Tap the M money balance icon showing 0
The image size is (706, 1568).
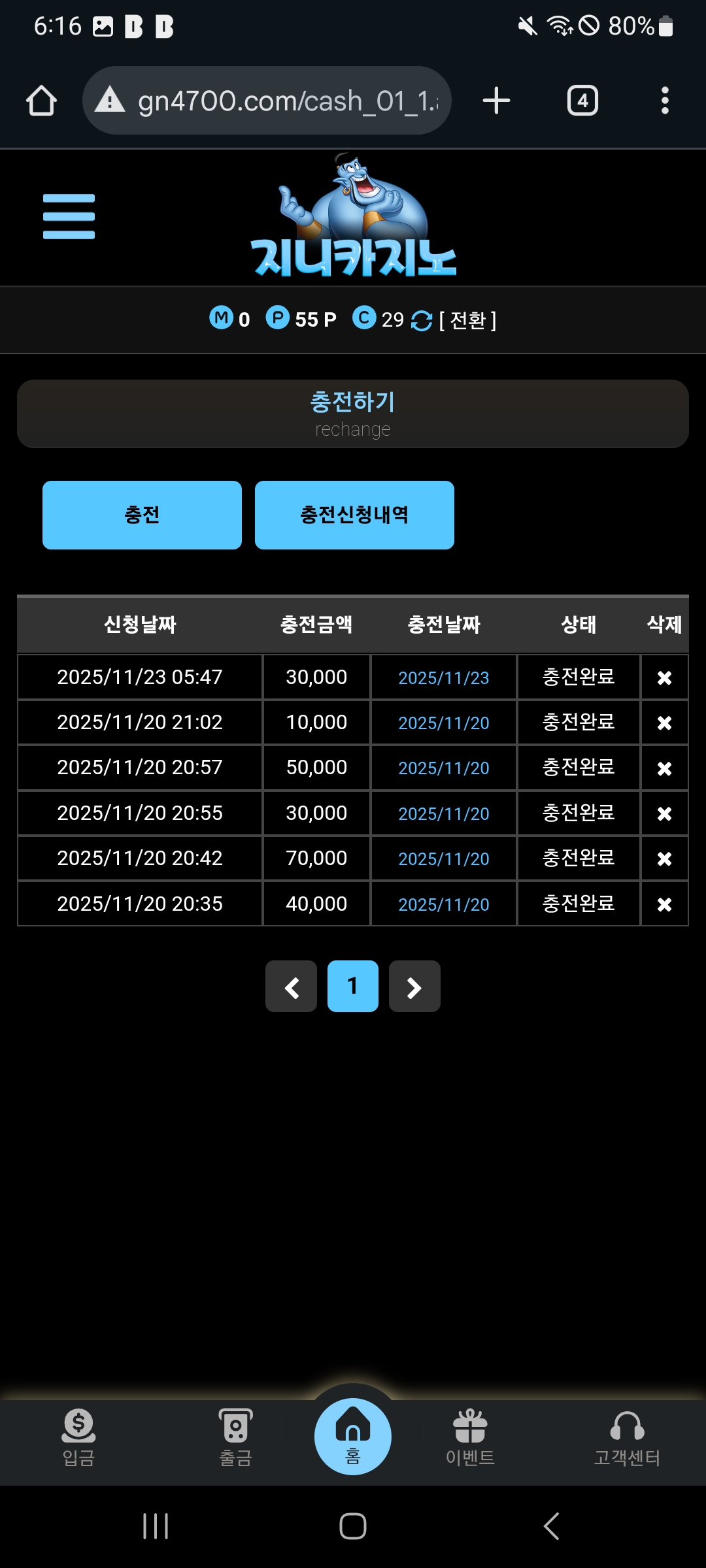pos(222,319)
